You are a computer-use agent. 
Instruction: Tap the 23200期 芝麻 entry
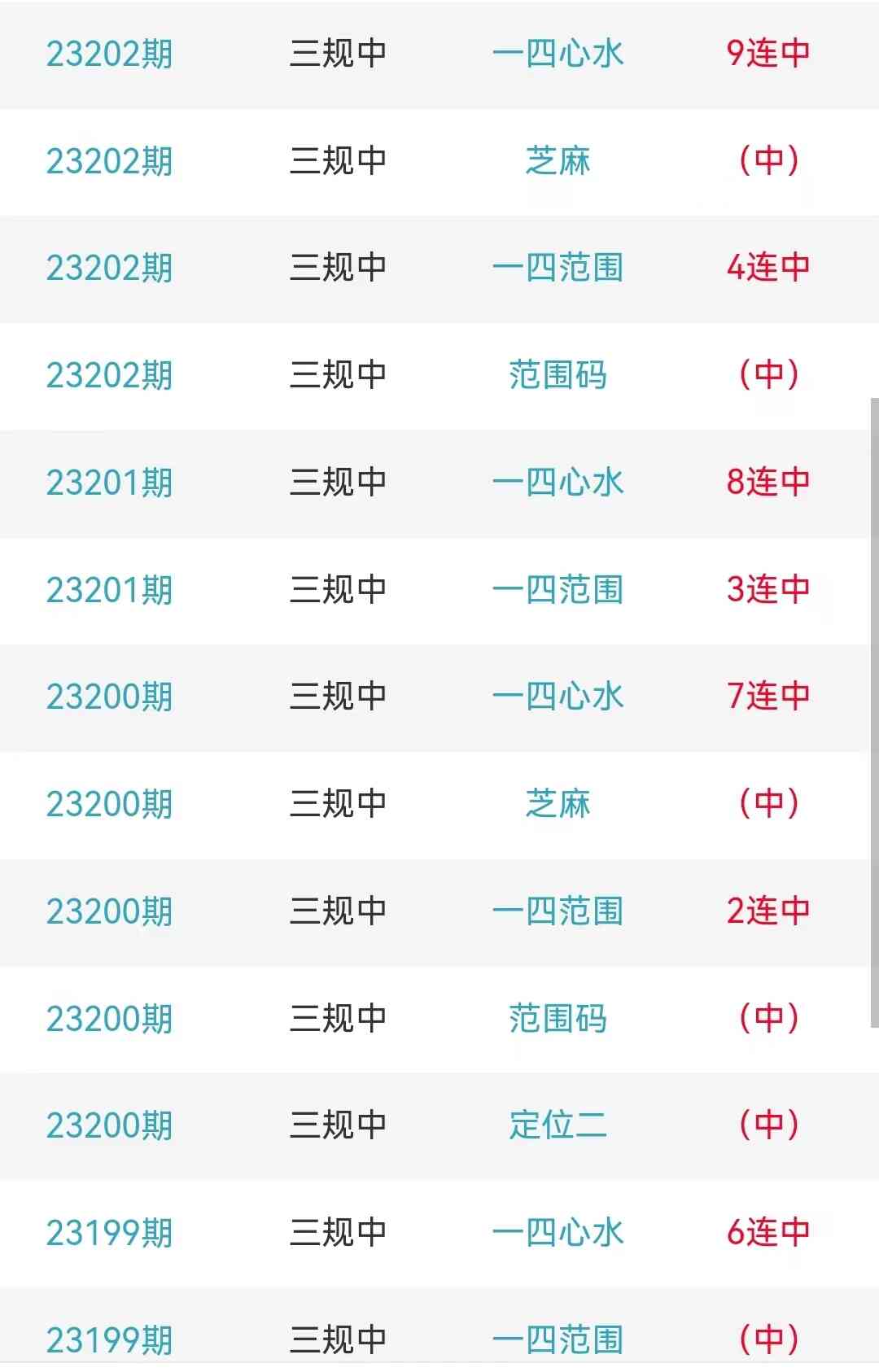coord(558,804)
